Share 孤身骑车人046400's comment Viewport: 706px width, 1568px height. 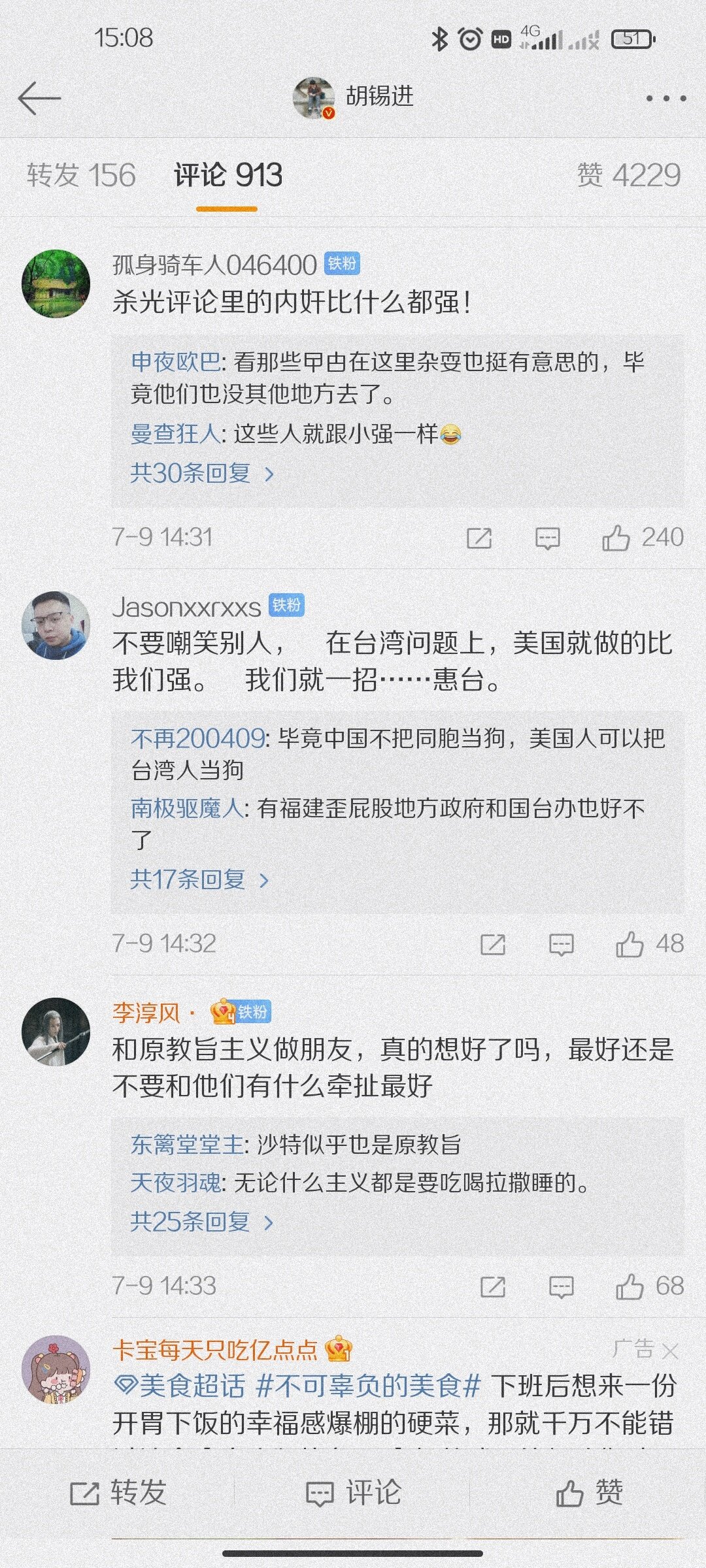coord(479,538)
